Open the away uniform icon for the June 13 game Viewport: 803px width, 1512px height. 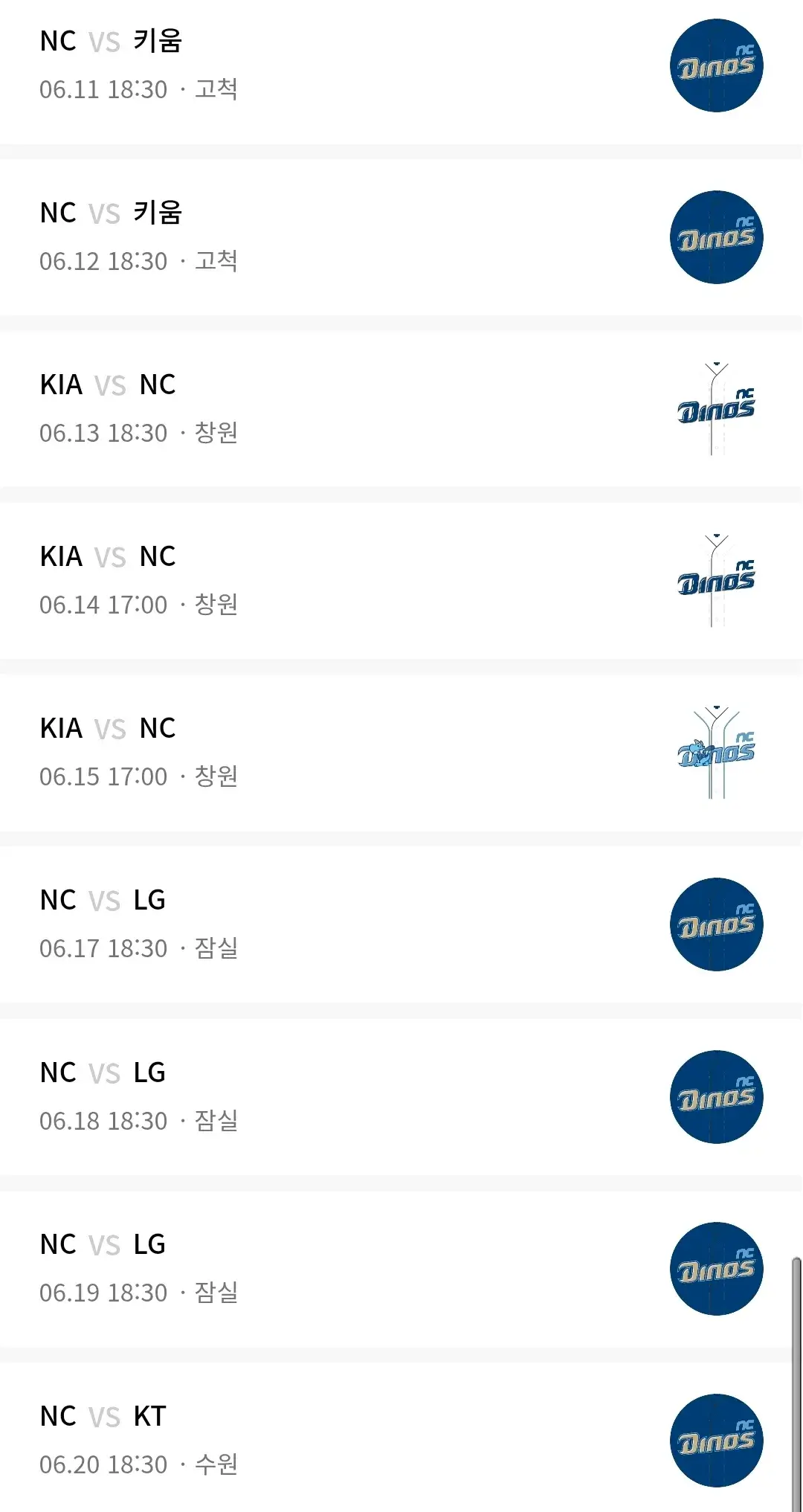(715, 408)
